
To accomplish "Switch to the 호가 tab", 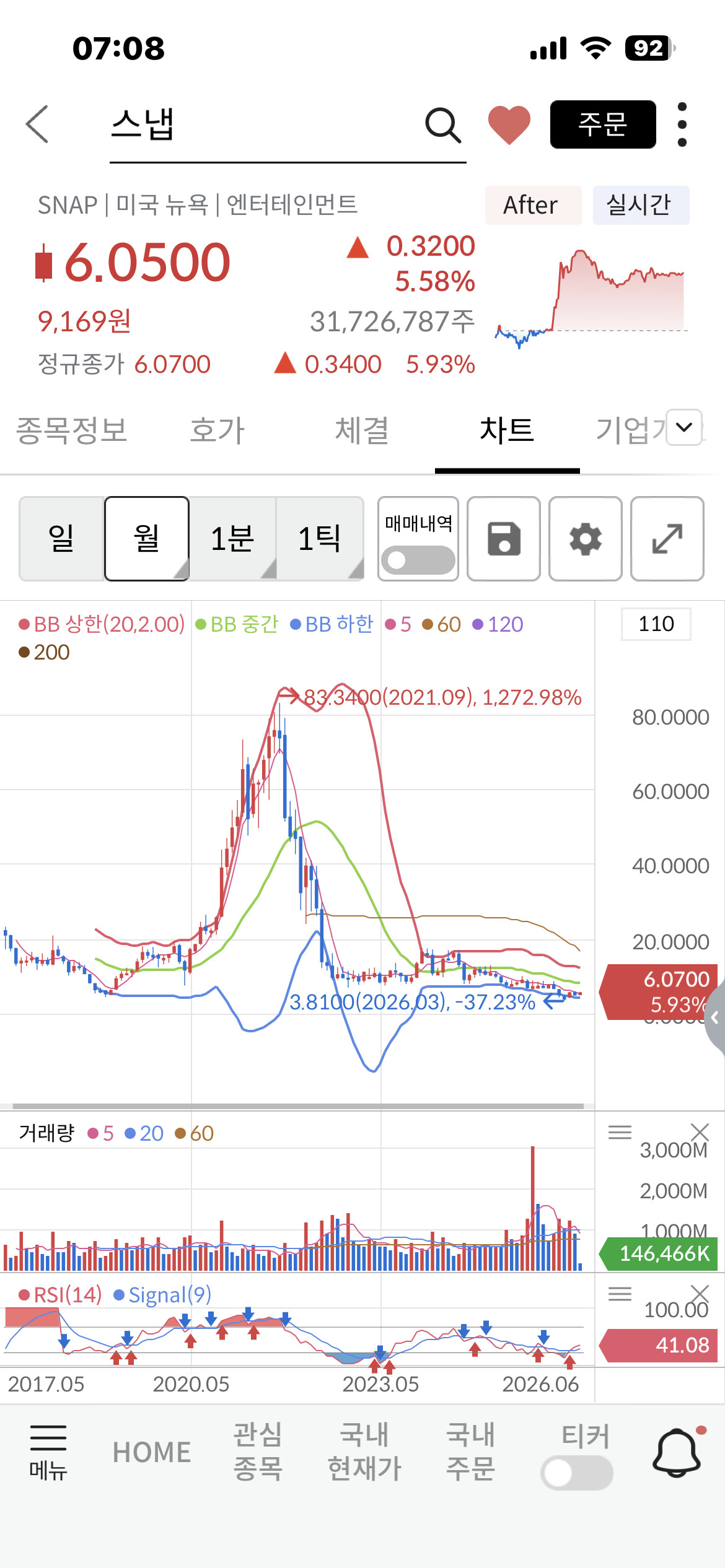I will 217,430.
